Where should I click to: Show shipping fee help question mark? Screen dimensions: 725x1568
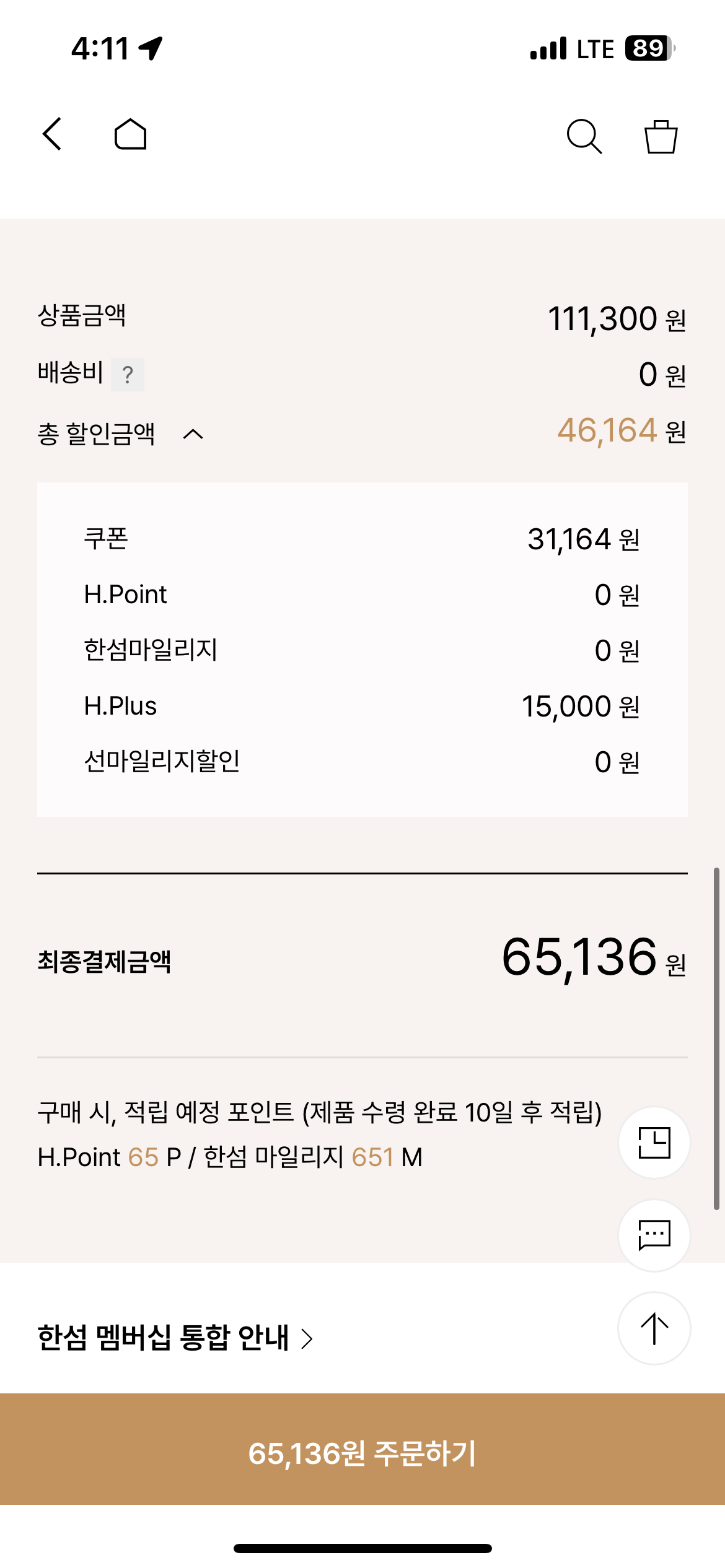pyautogui.click(x=128, y=375)
